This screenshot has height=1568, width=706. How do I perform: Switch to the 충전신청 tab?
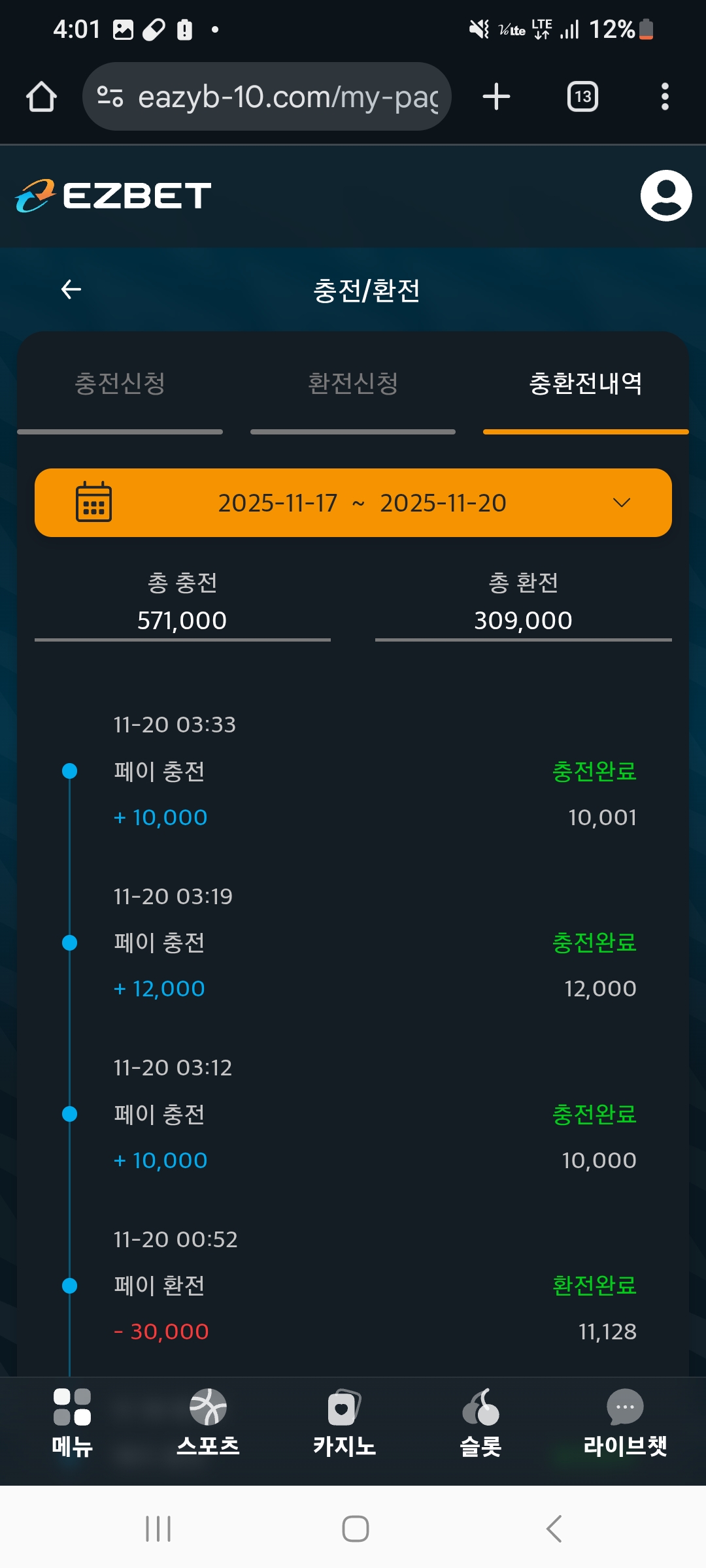(x=120, y=384)
